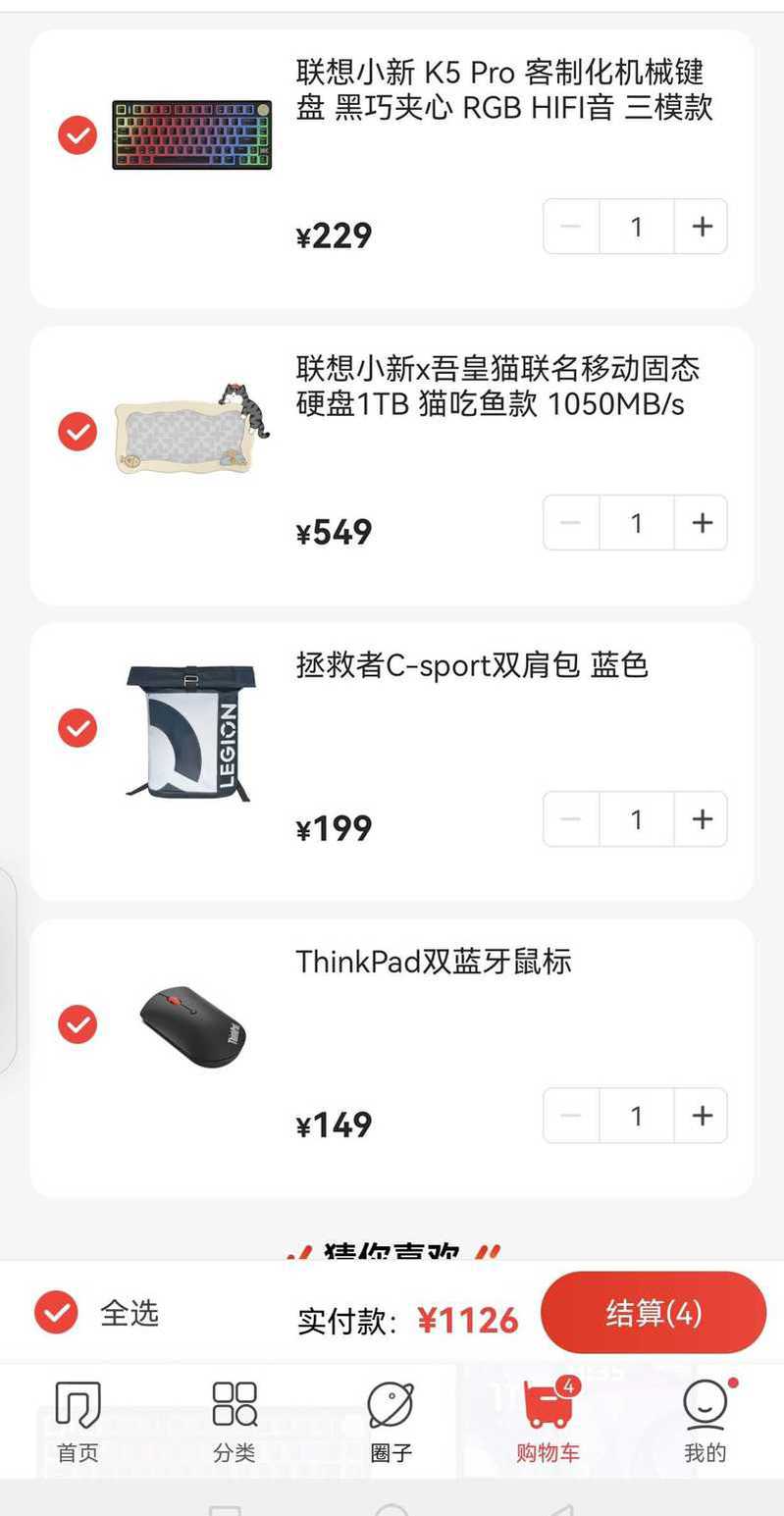Viewport: 784px width, 1516px height.
Task: Deselect the 吾皇猫联名移动固态硬盘 item
Action: [x=78, y=432]
